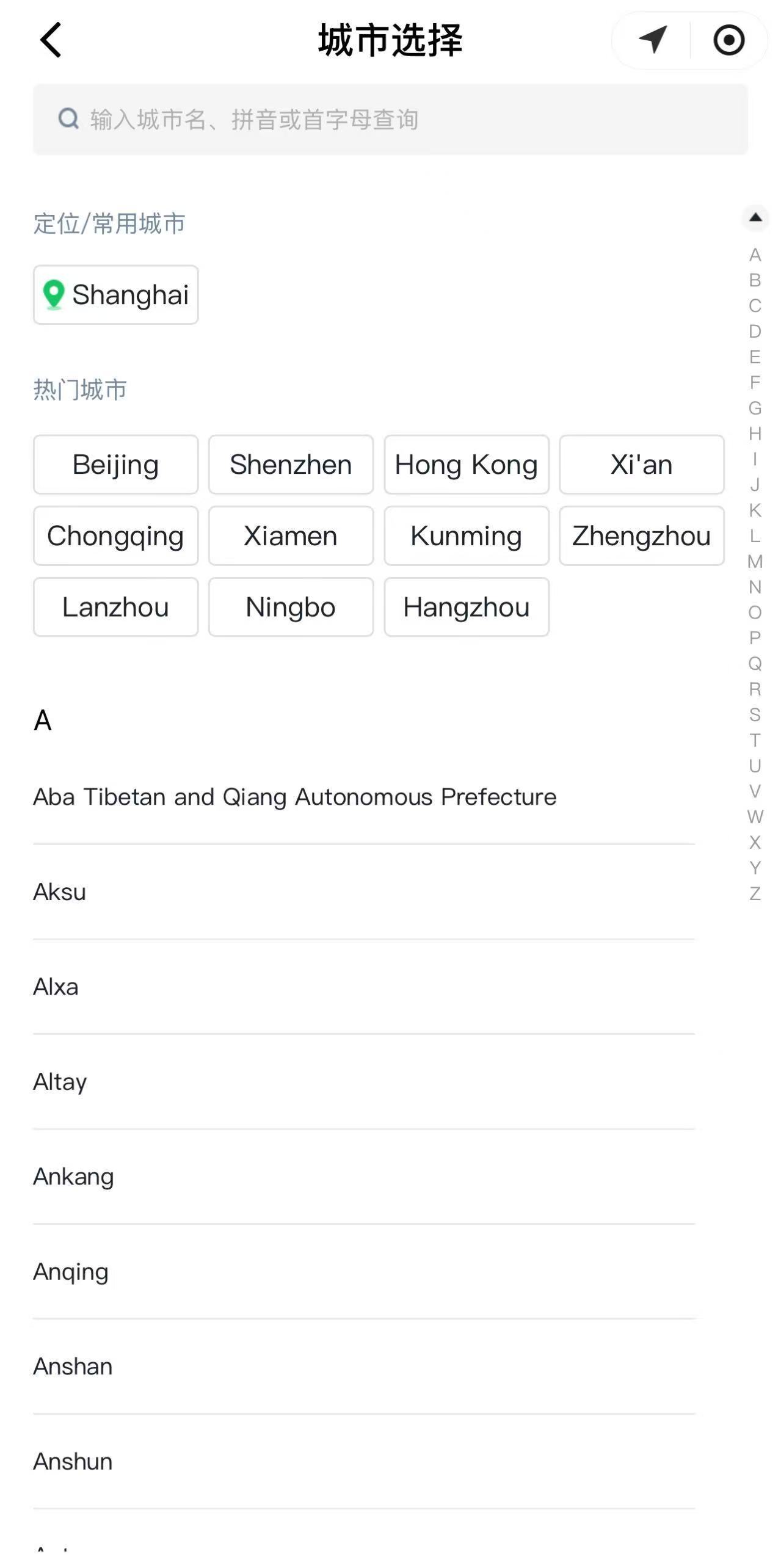Select Aksu from the A list
The height and width of the screenshot is (1568, 781).
(x=59, y=891)
